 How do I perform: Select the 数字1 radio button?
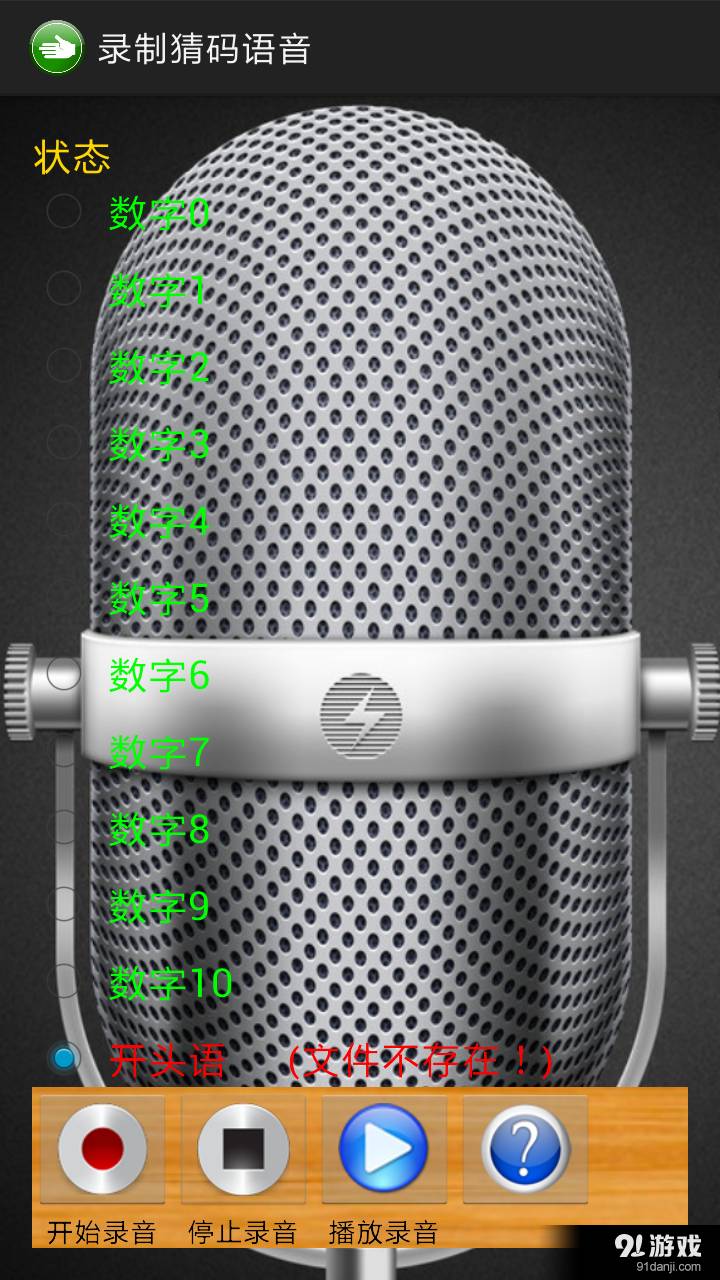click(64, 289)
